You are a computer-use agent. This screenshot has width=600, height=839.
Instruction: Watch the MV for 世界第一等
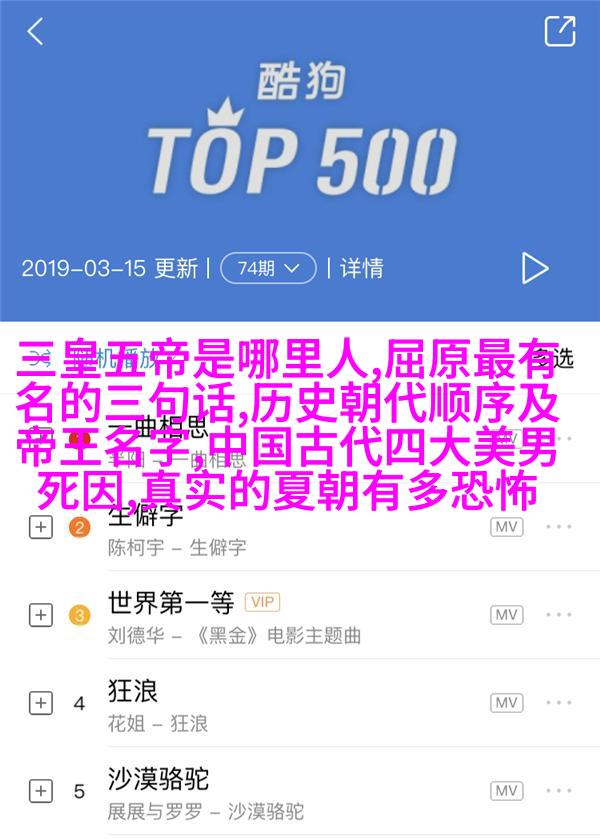[x=507, y=615]
